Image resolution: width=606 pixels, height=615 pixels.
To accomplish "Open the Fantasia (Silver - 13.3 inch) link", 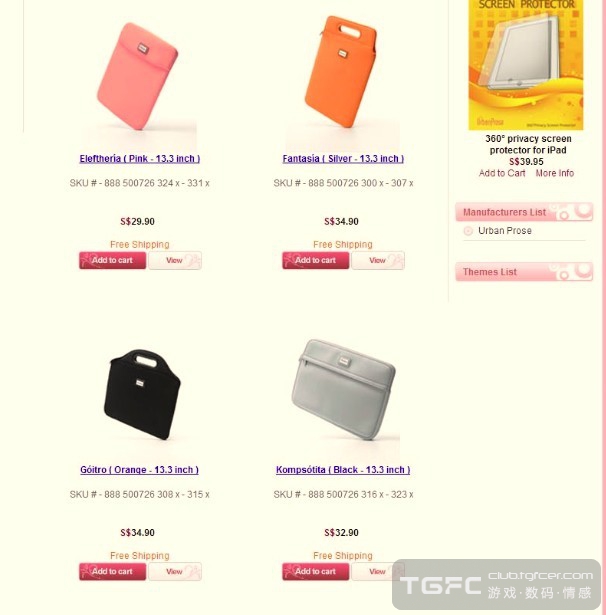I will pos(343,159).
